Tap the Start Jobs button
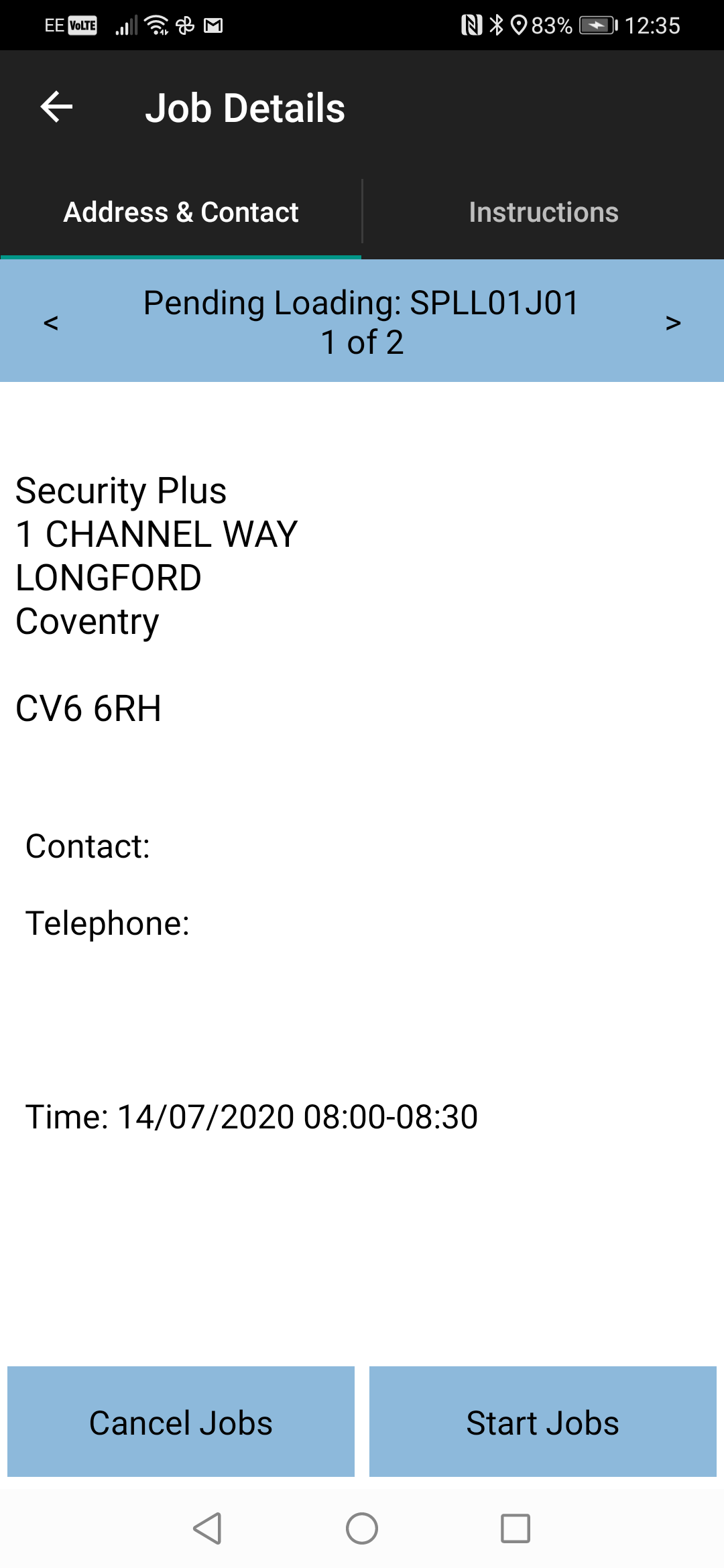 (543, 1422)
